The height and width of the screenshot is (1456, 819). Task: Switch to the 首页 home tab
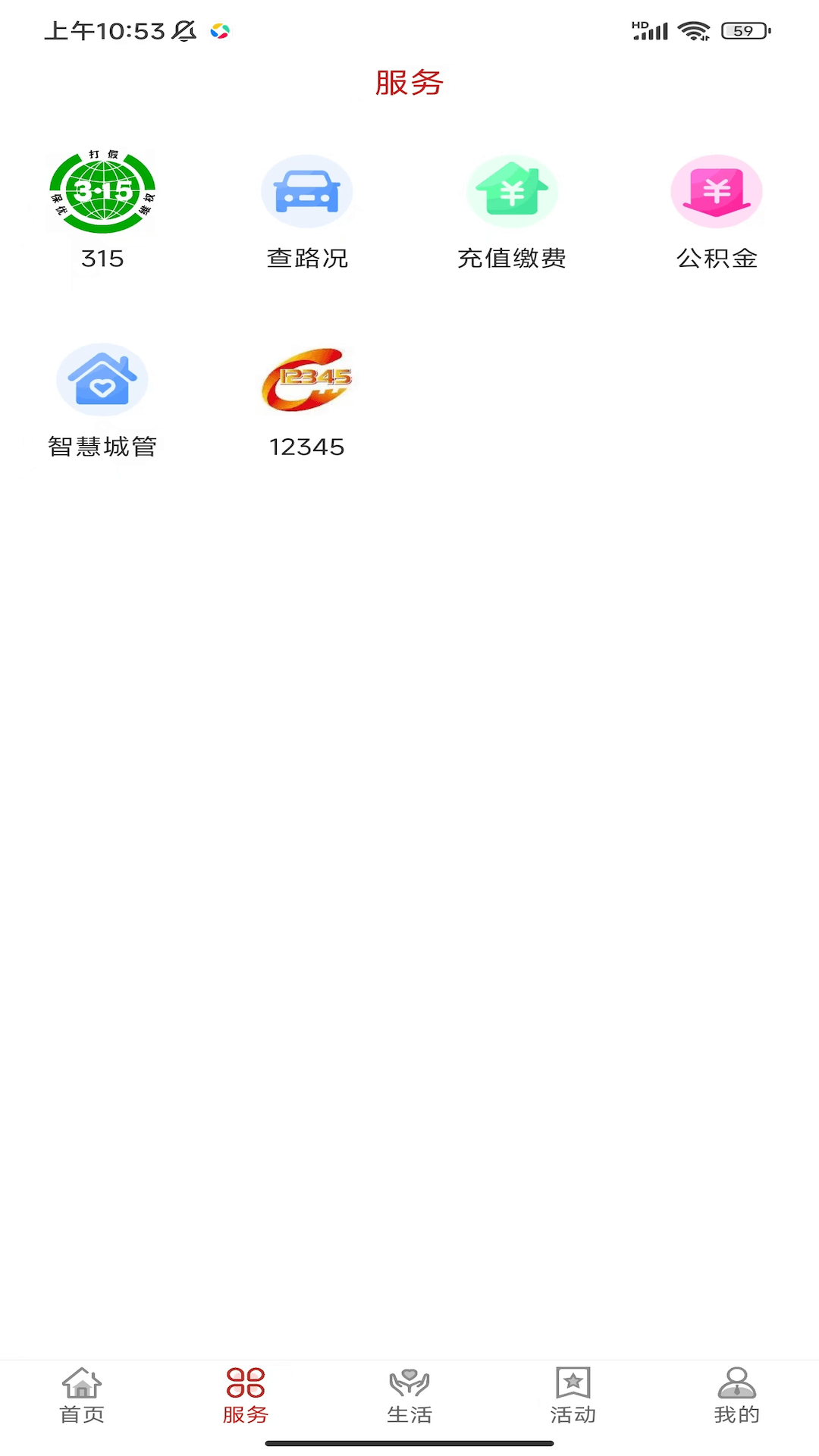pyautogui.click(x=82, y=1395)
